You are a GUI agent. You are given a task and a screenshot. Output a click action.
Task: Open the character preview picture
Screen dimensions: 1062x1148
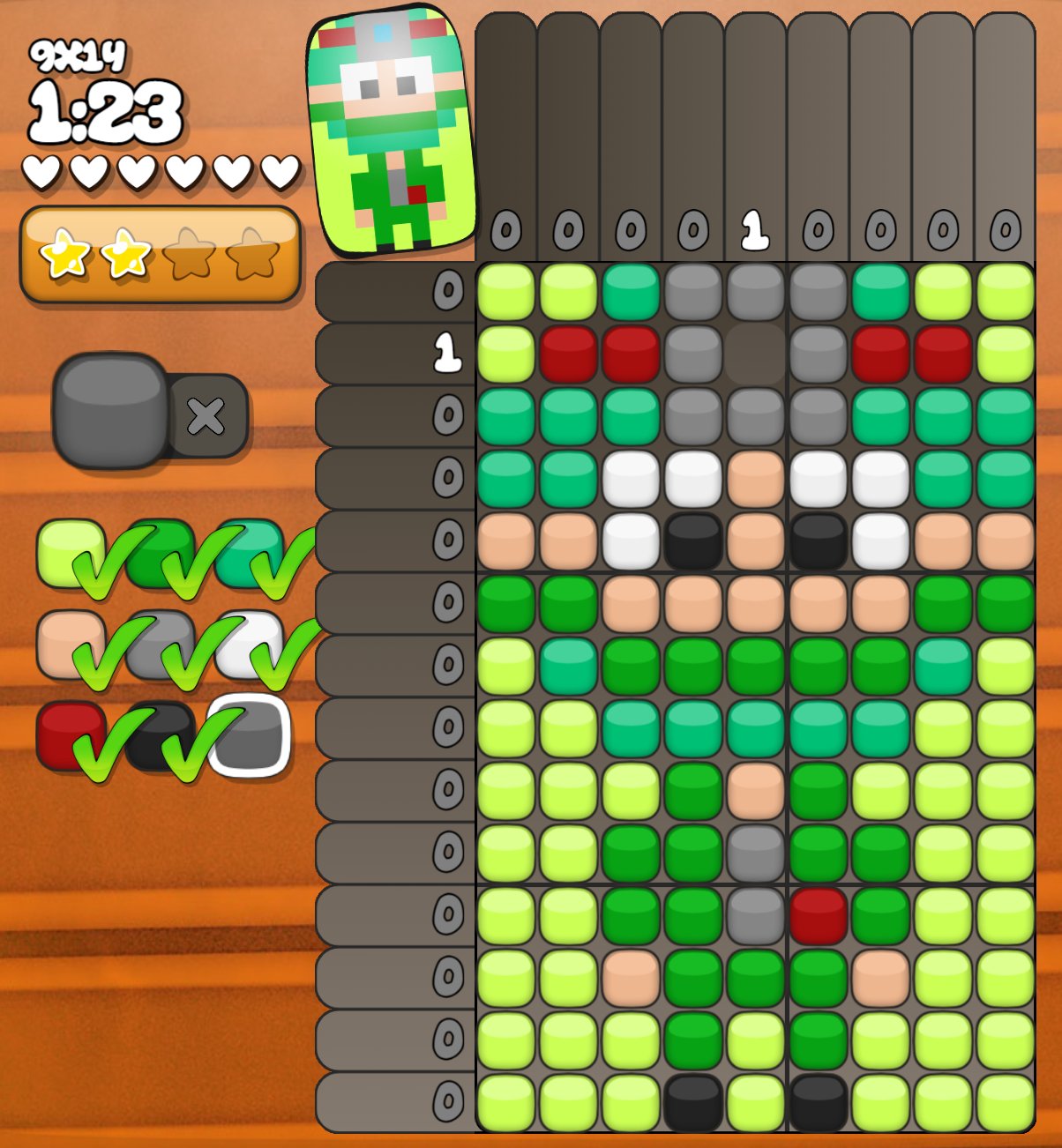tap(393, 132)
